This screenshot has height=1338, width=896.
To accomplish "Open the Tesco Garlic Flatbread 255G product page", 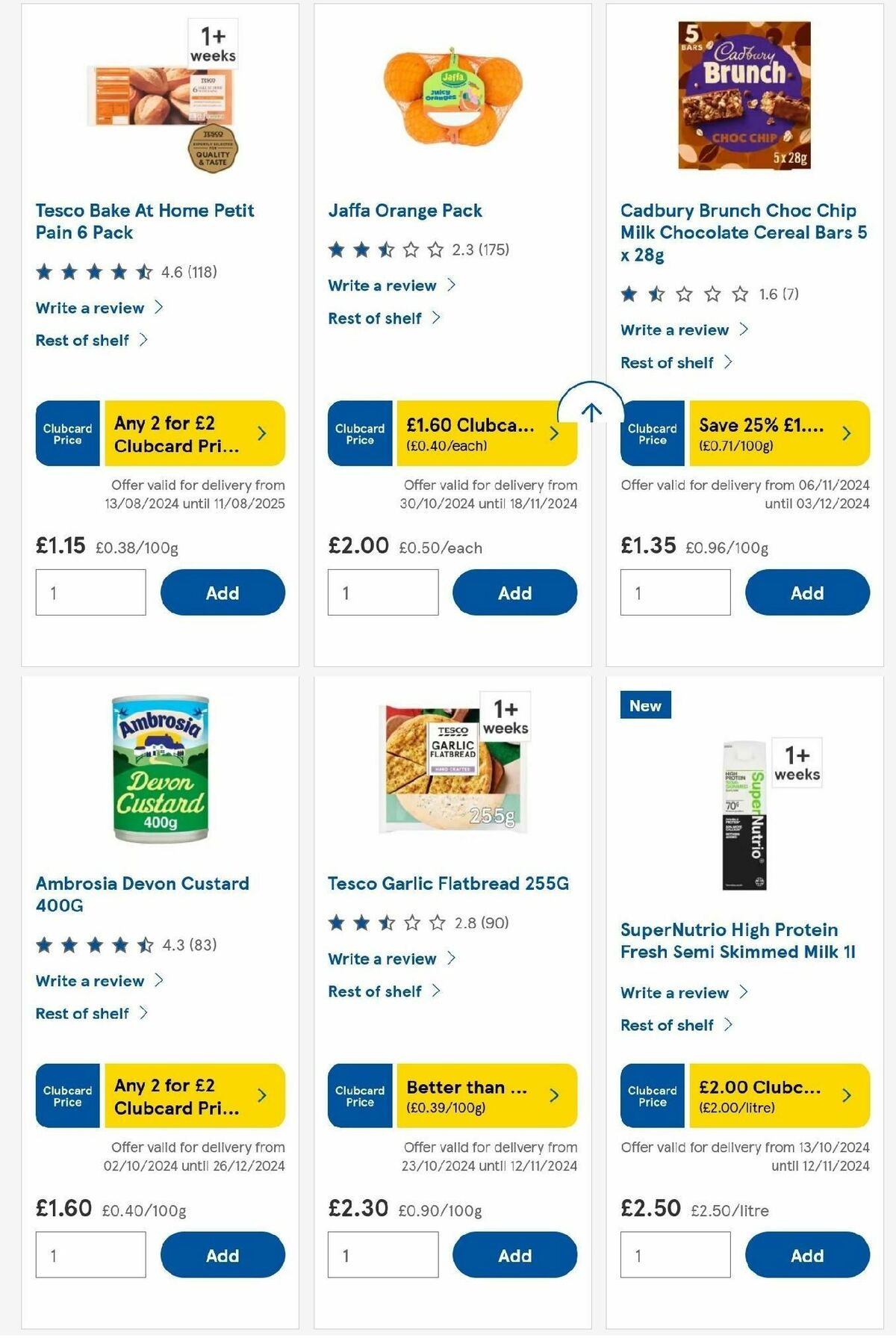I will tap(447, 883).
